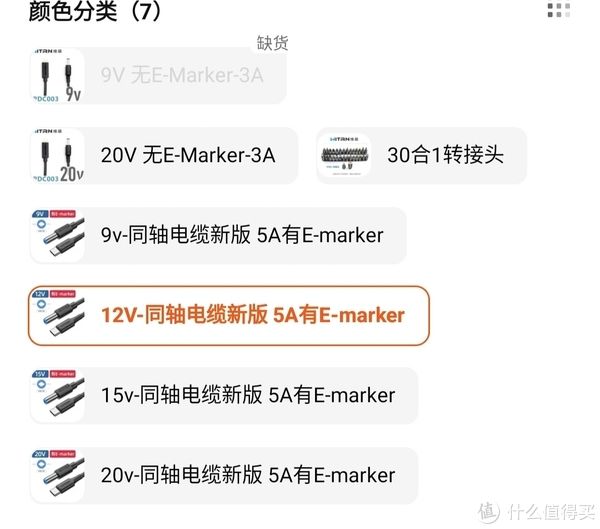Choose the 30合1转接头 option
The image size is (600, 529).
coord(421,155)
